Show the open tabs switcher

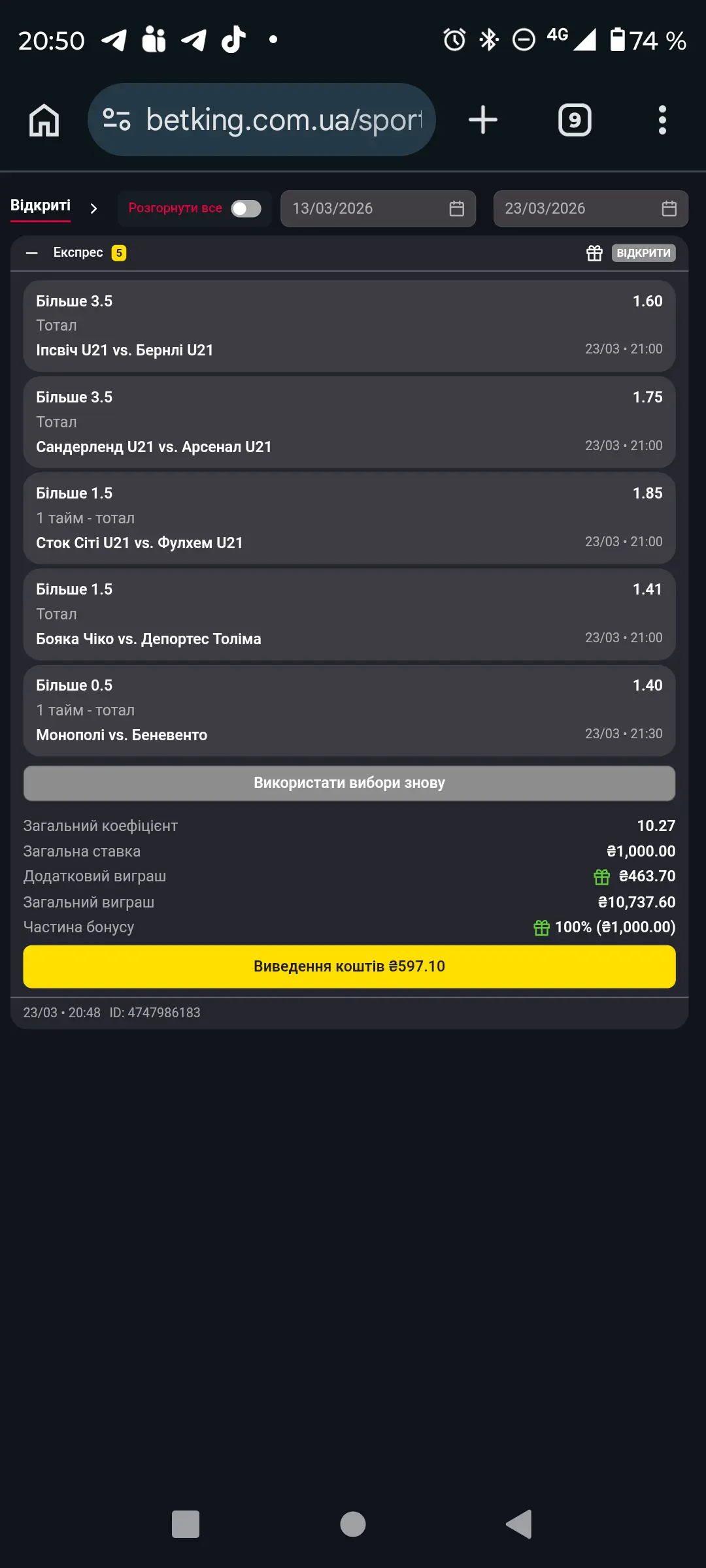coord(575,120)
